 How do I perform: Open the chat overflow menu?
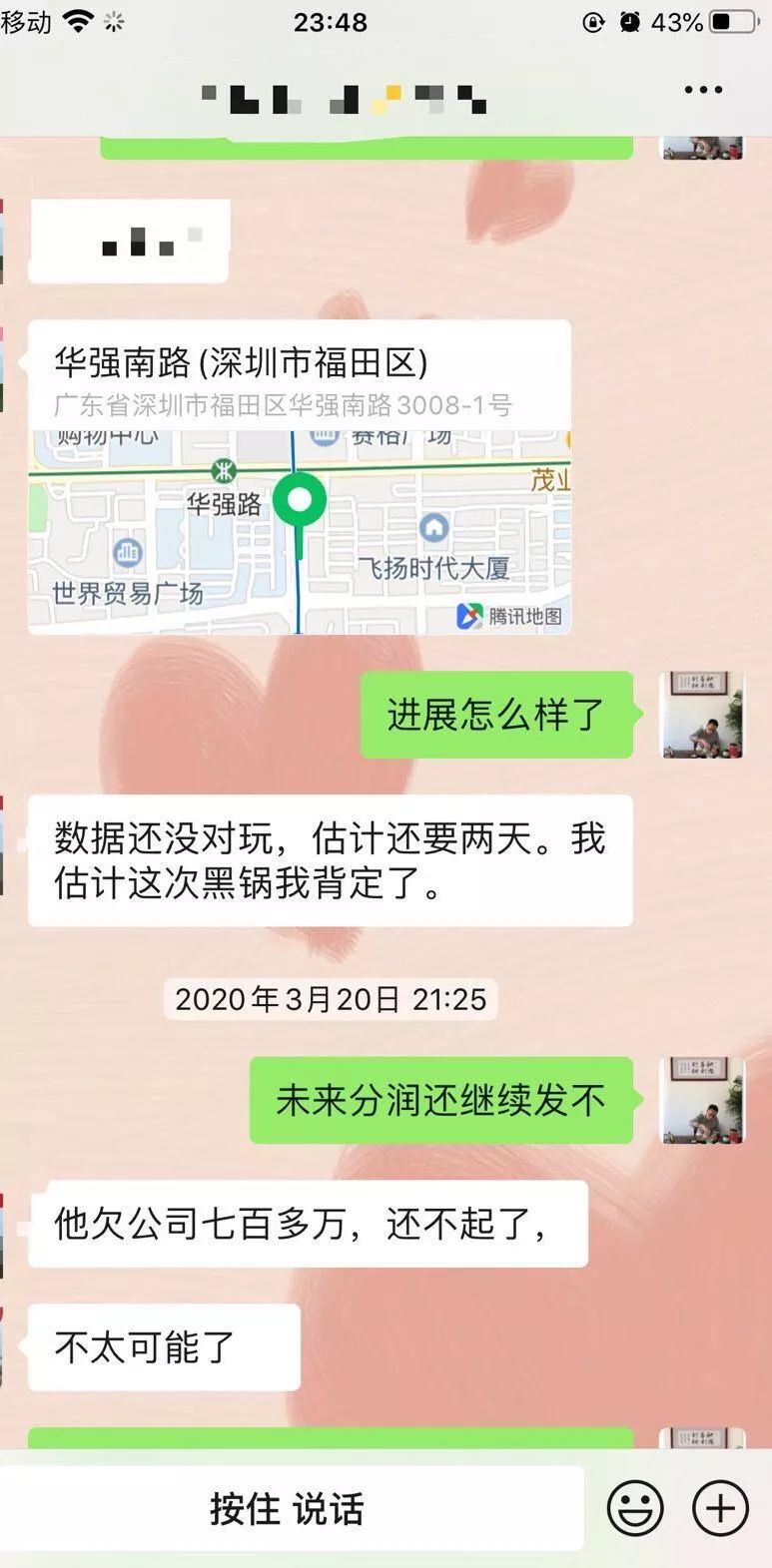[703, 90]
